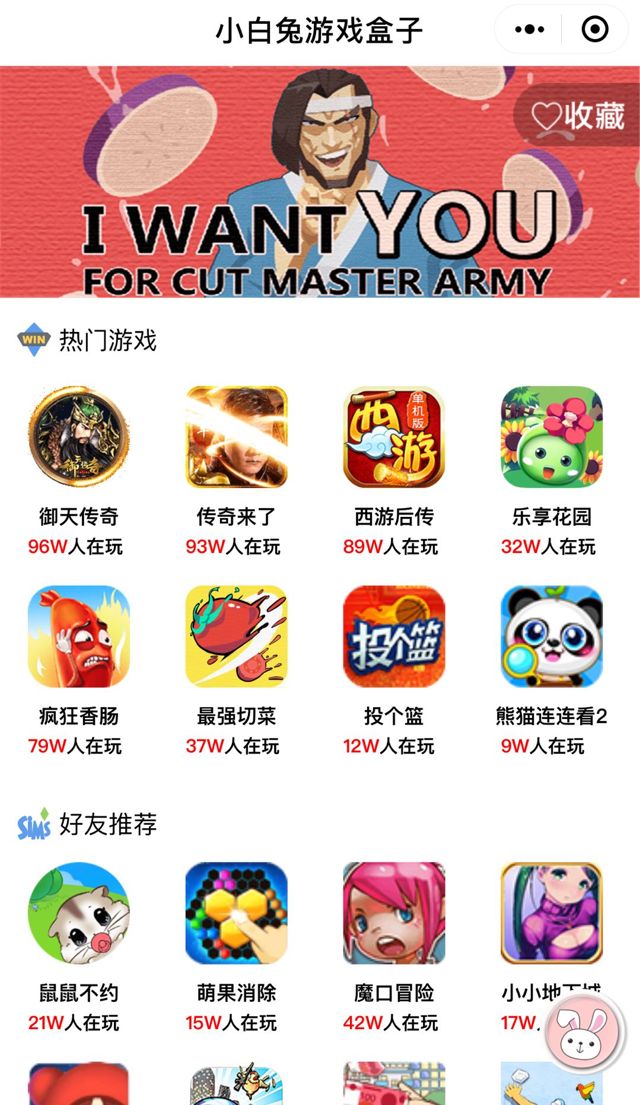Open 传奇来了 game
640x1105 pixels.
pos(236,438)
